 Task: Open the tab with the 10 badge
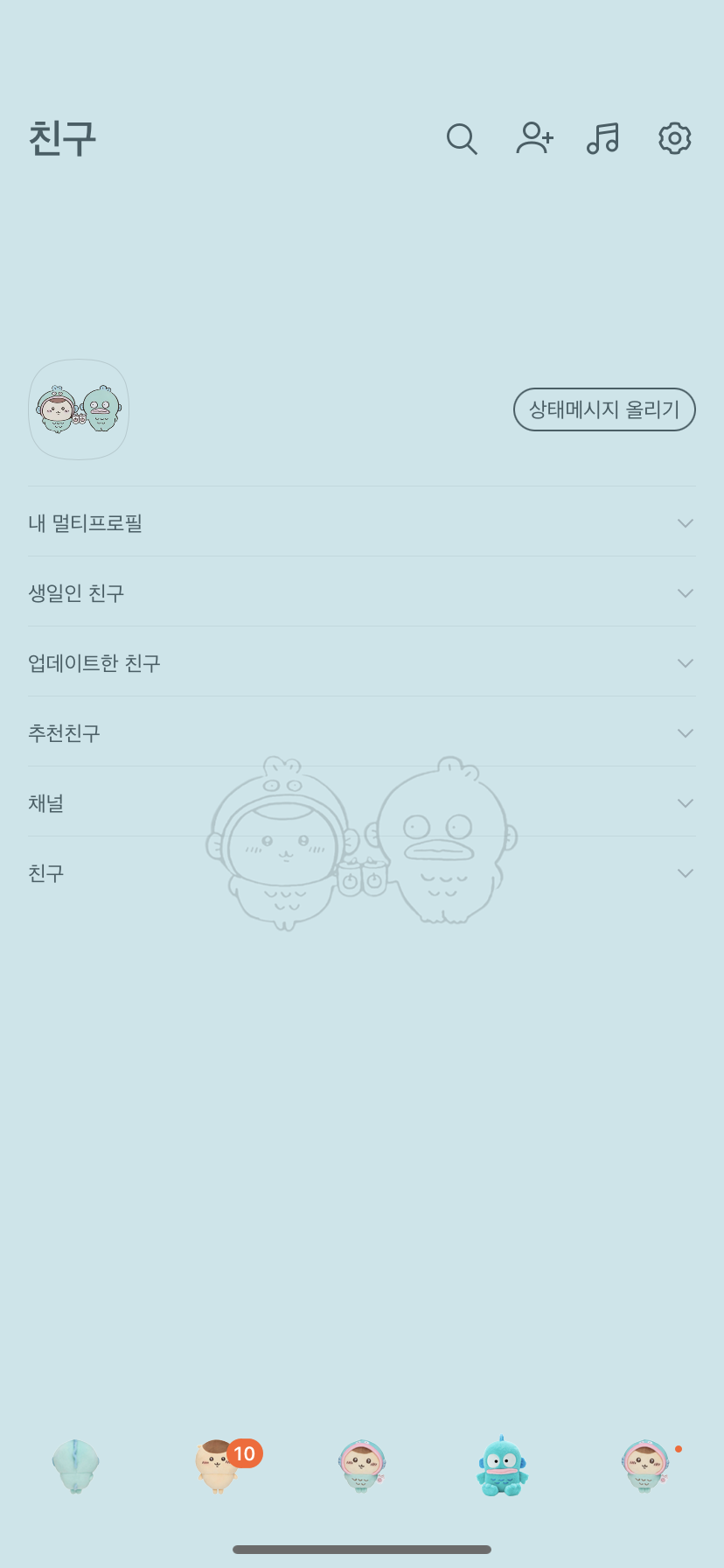click(x=218, y=1466)
